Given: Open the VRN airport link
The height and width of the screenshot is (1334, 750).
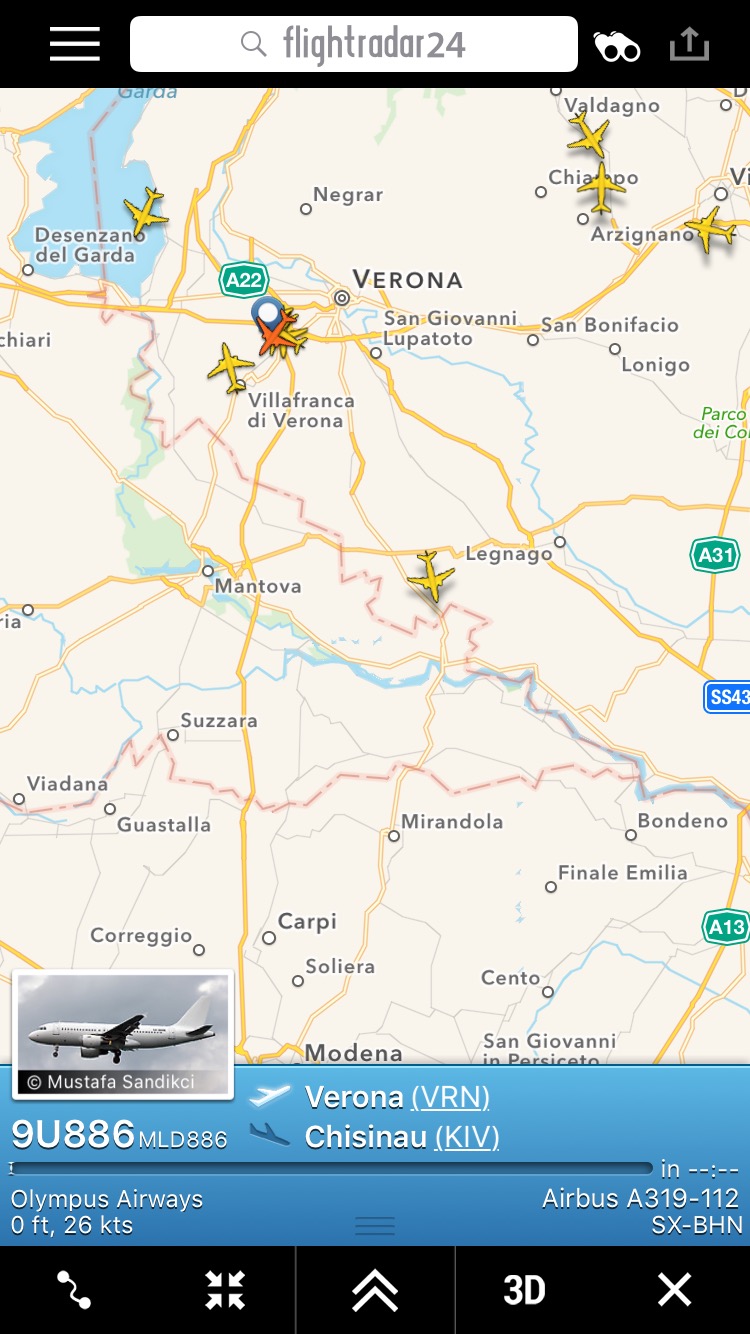Looking at the screenshot, I should click(x=450, y=1097).
